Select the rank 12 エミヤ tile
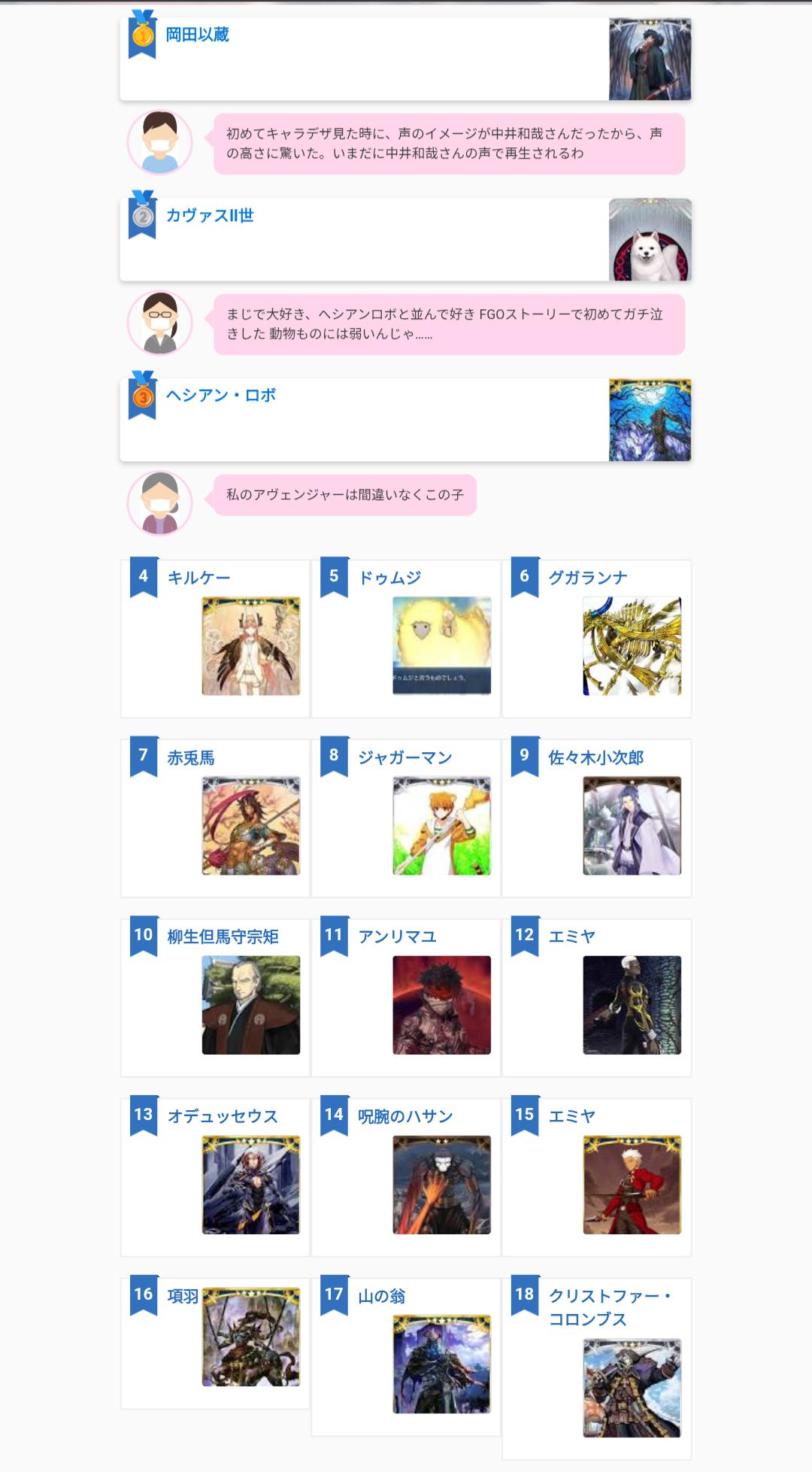Screen dimensions: 812x1472 point(597,998)
